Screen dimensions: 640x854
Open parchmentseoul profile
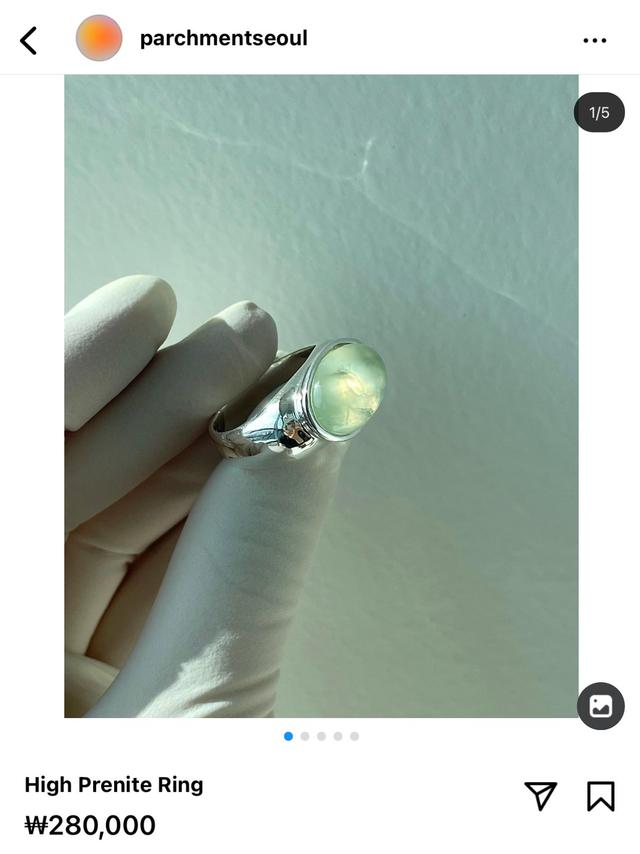coord(223,39)
